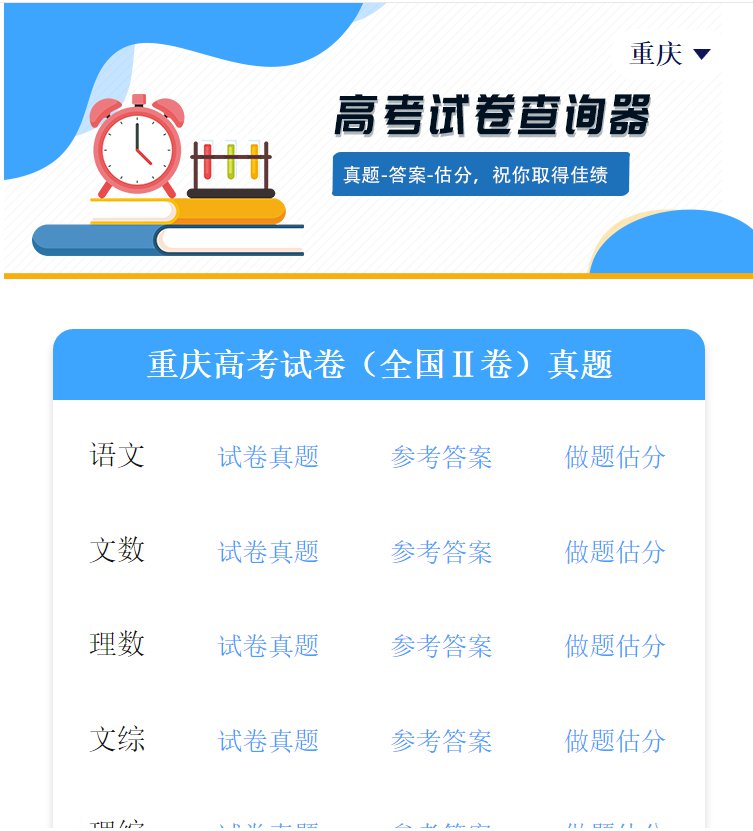The height and width of the screenshot is (831, 753).
Task: Open 理数 试卷真题 link
Action: coord(268,646)
